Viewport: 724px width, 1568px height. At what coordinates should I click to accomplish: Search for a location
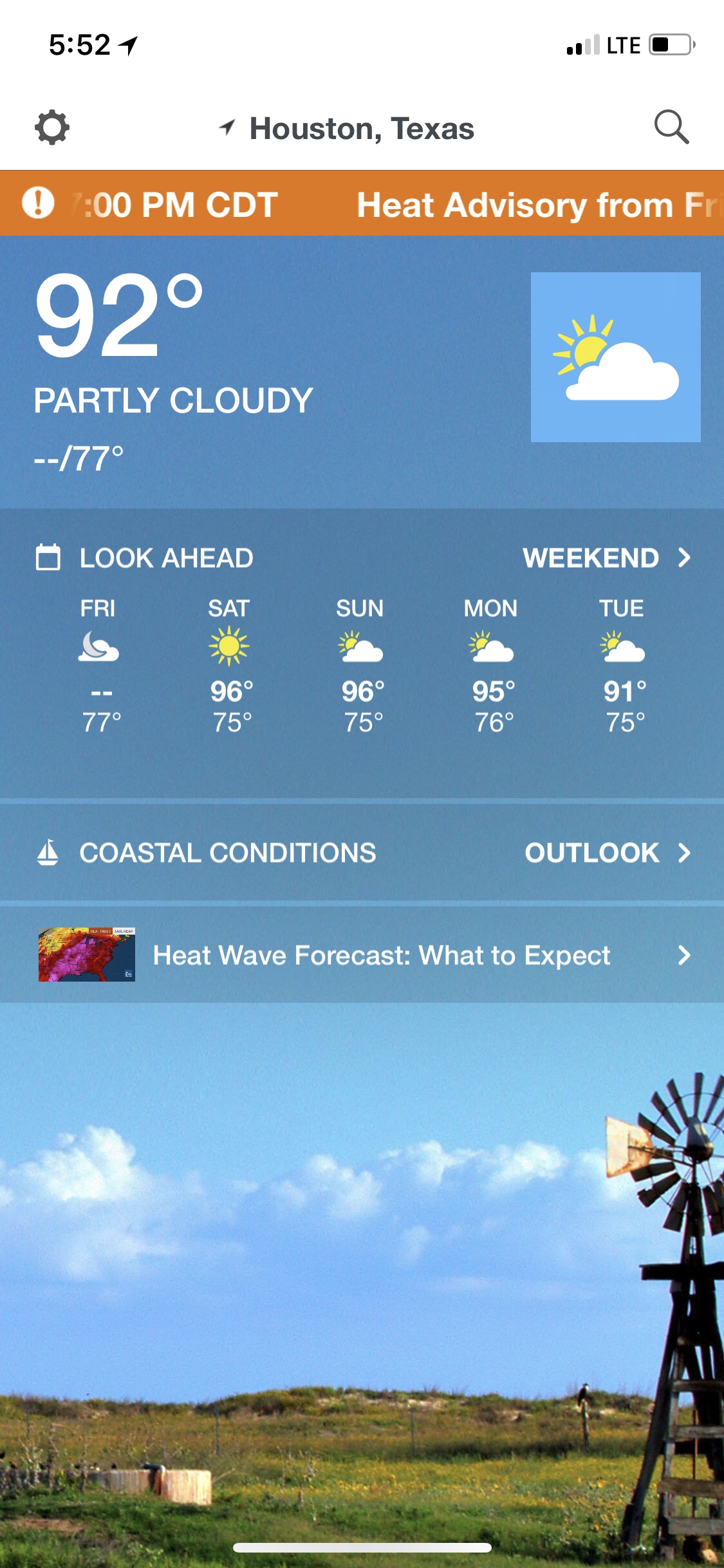coord(671,127)
